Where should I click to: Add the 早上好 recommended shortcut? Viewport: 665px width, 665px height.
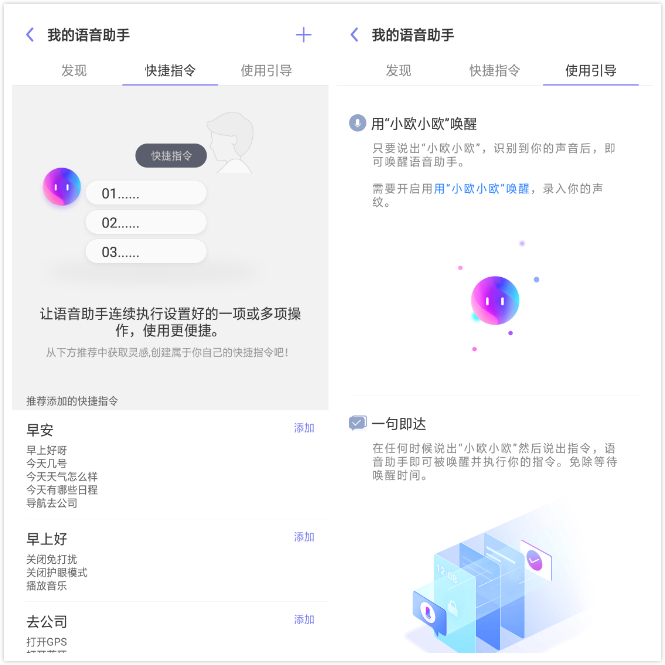click(x=304, y=537)
